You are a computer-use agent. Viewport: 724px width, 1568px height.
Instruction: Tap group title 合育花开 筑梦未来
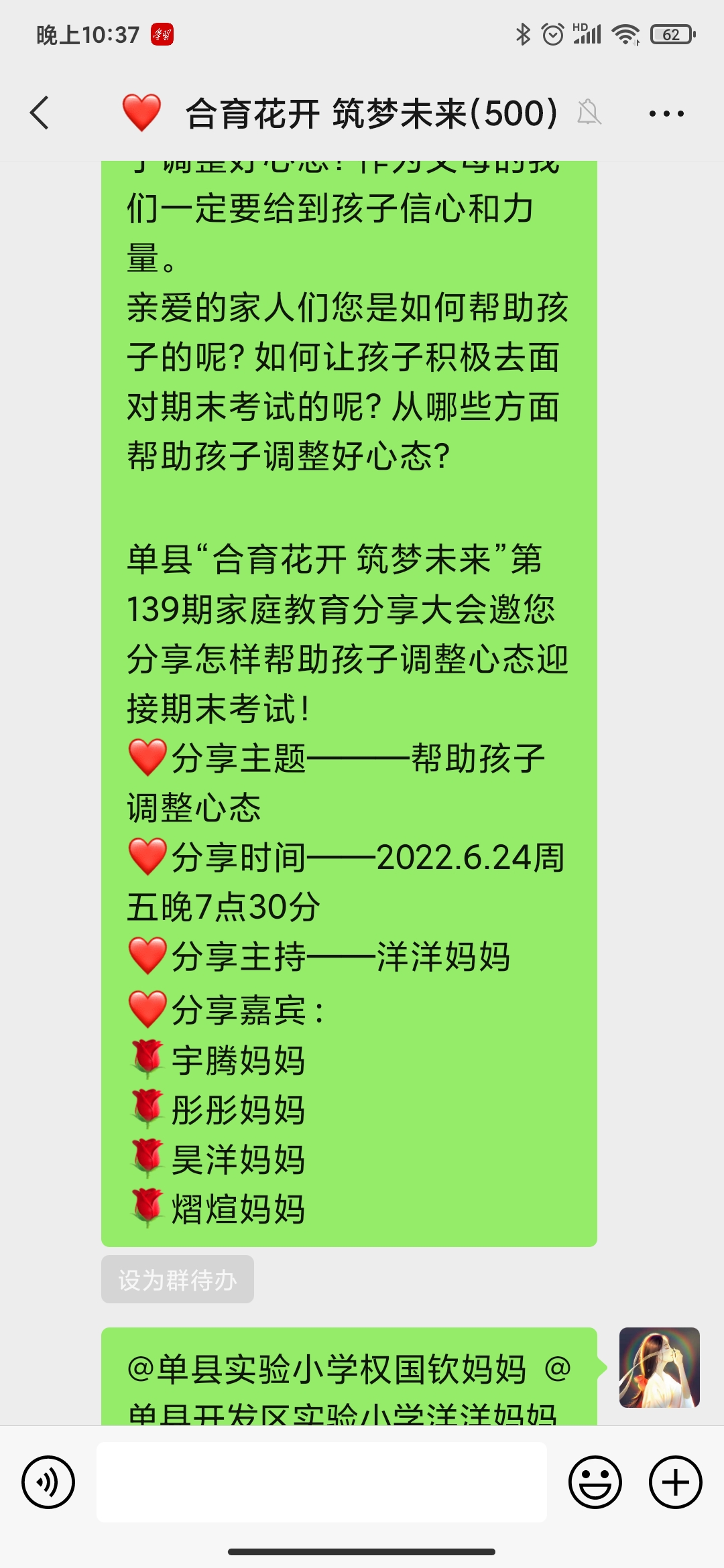(x=370, y=113)
